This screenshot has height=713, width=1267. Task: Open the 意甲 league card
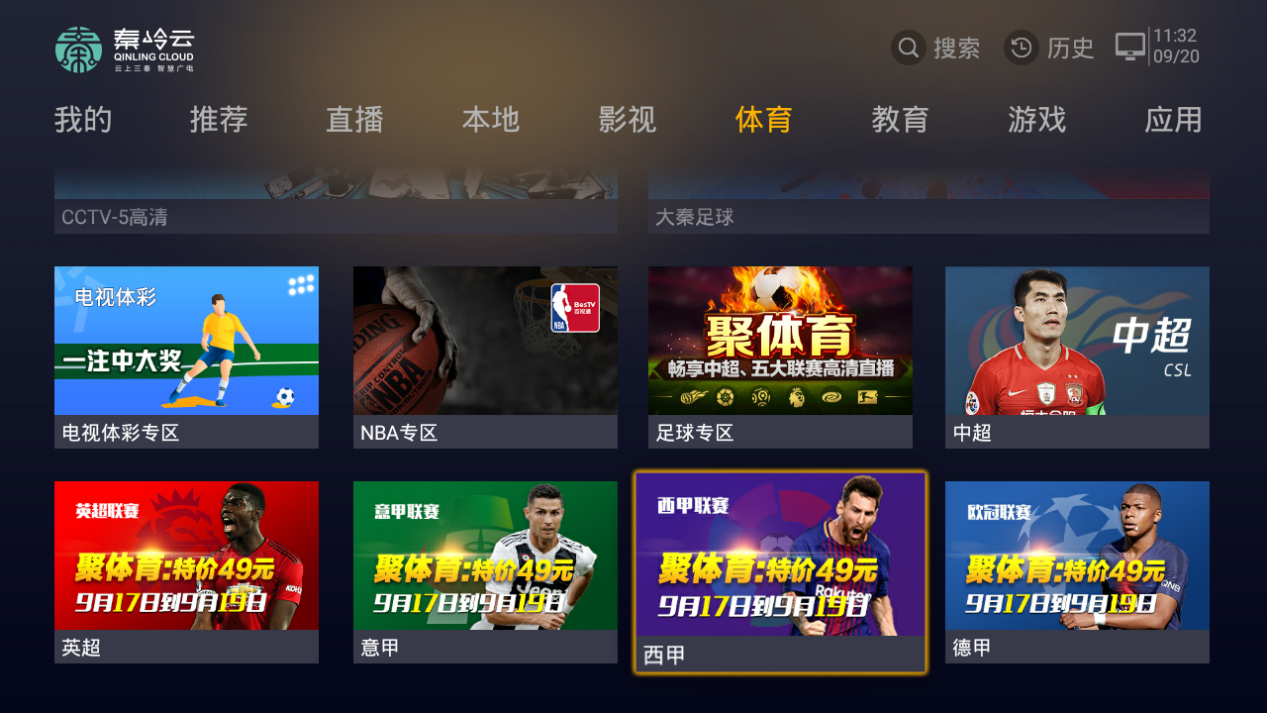[x=485, y=571]
